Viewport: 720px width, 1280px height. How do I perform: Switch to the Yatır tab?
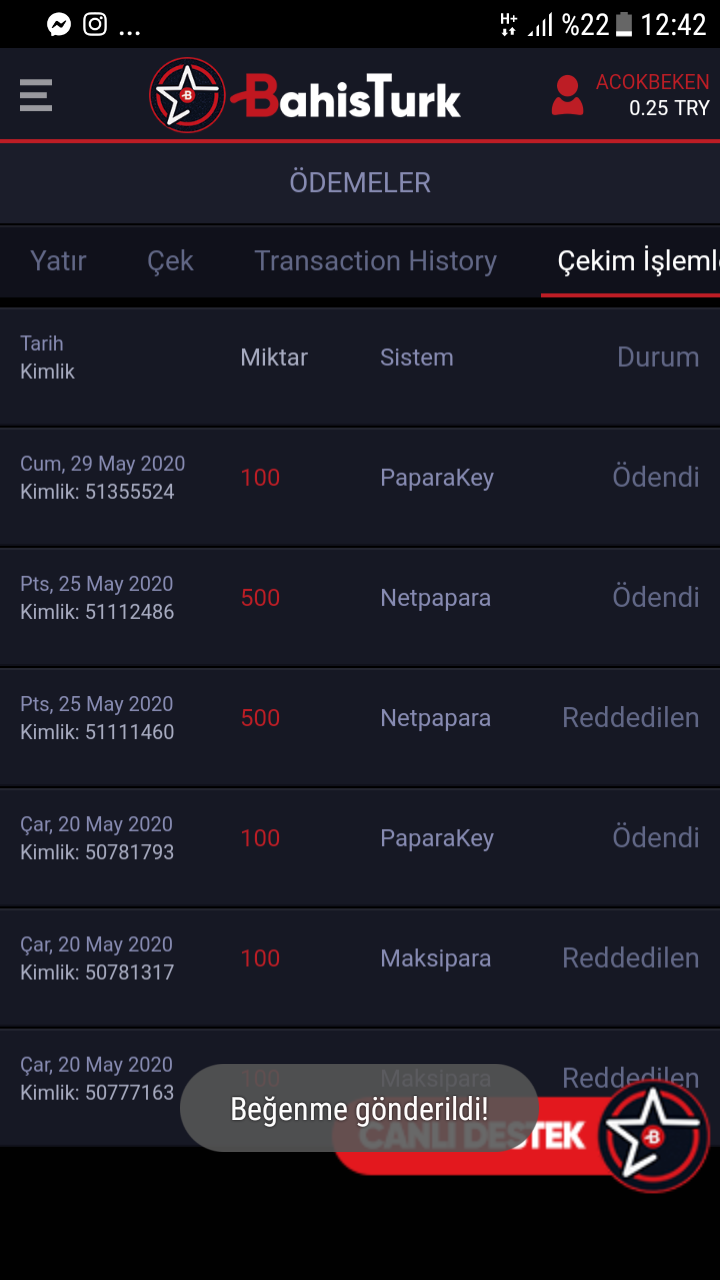coord(58,261)
